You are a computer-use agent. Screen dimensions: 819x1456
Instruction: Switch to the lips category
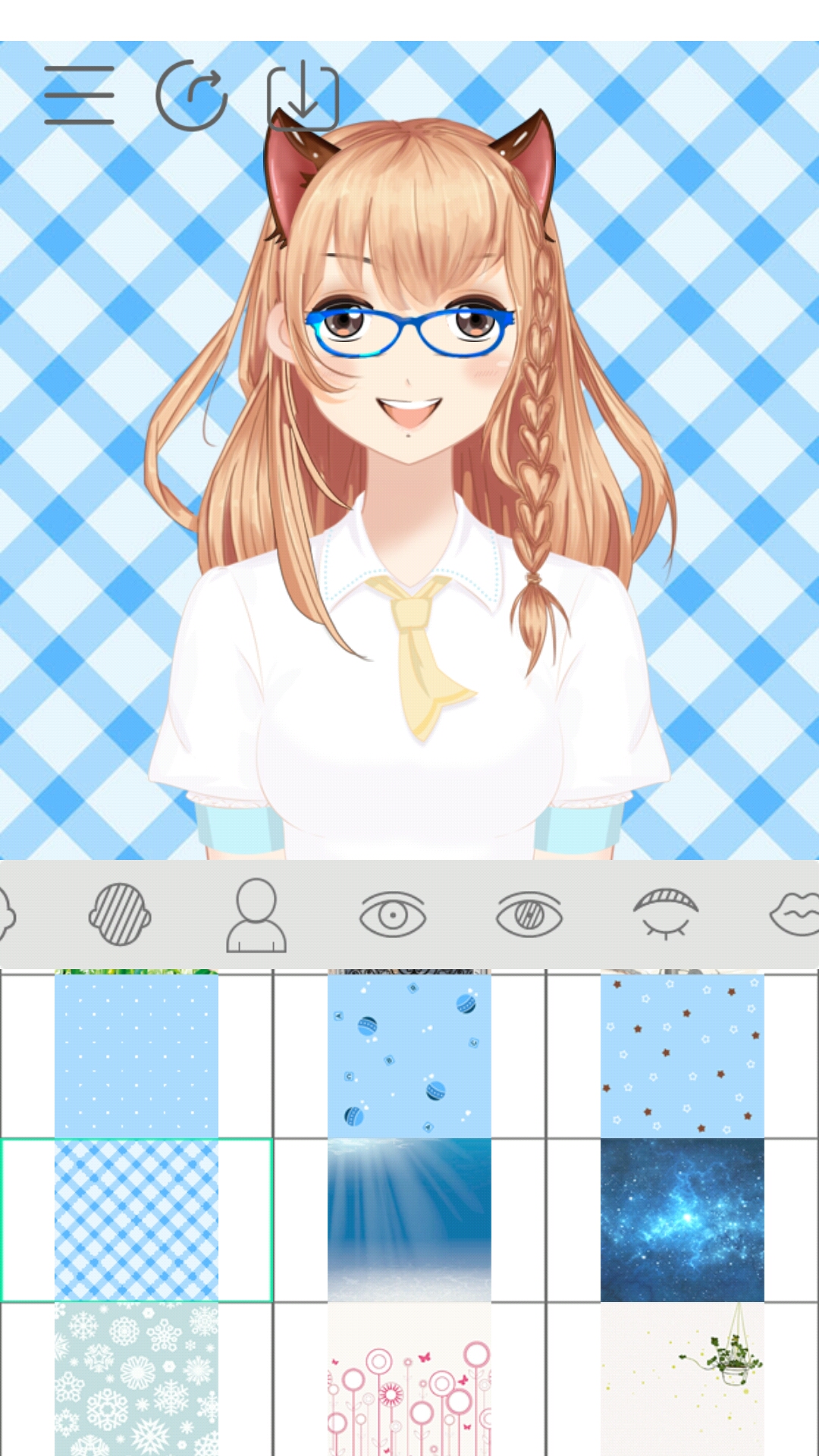click(795, 915)
